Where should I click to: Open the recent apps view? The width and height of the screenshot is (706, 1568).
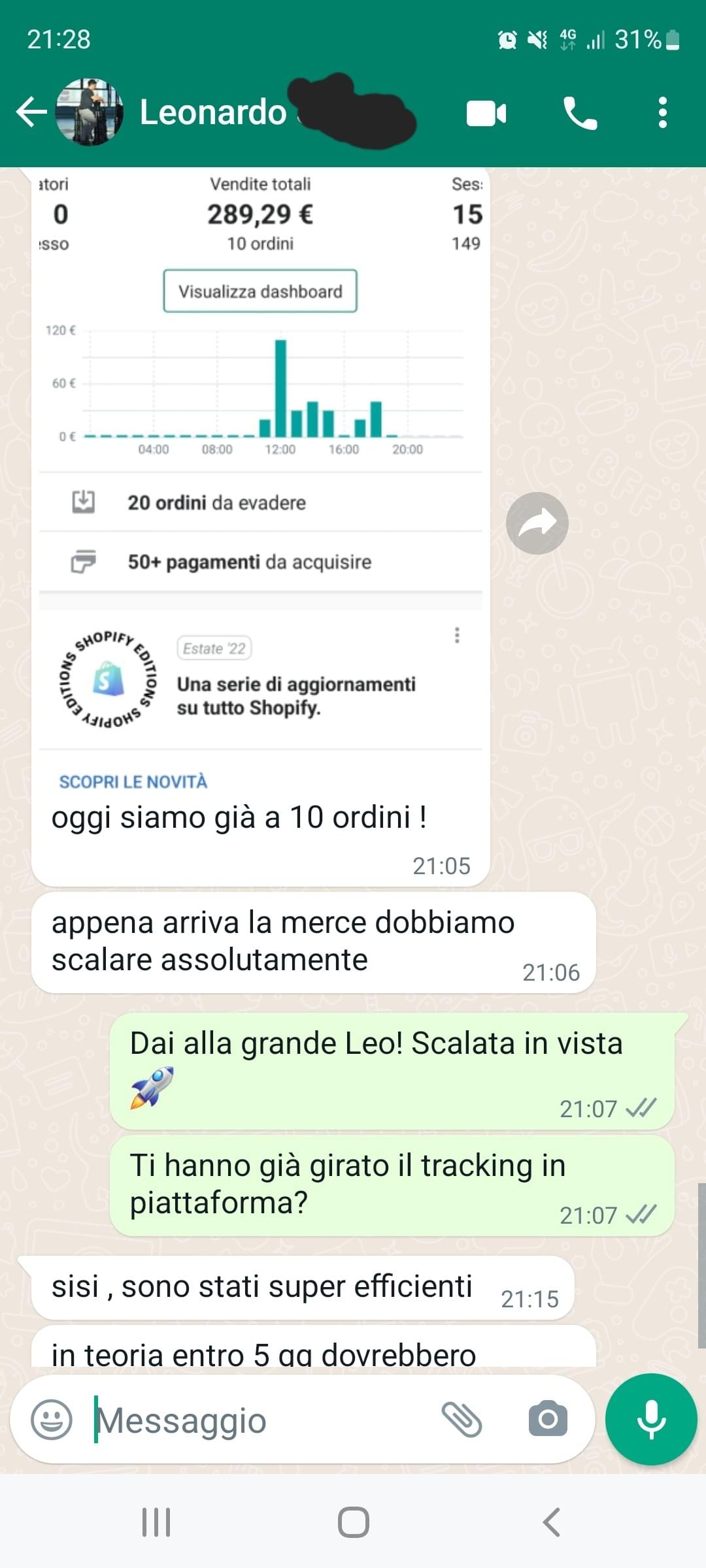156,1522
